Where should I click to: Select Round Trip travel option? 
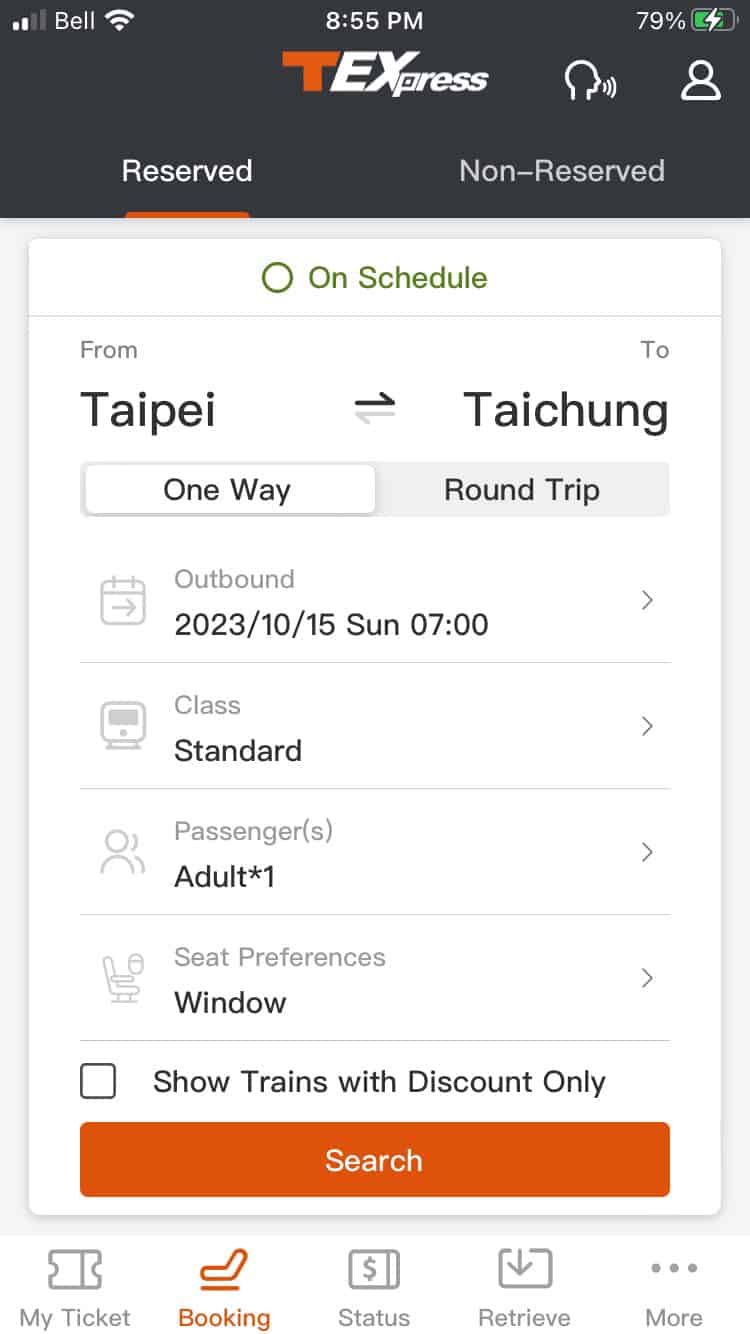[521, 490]
